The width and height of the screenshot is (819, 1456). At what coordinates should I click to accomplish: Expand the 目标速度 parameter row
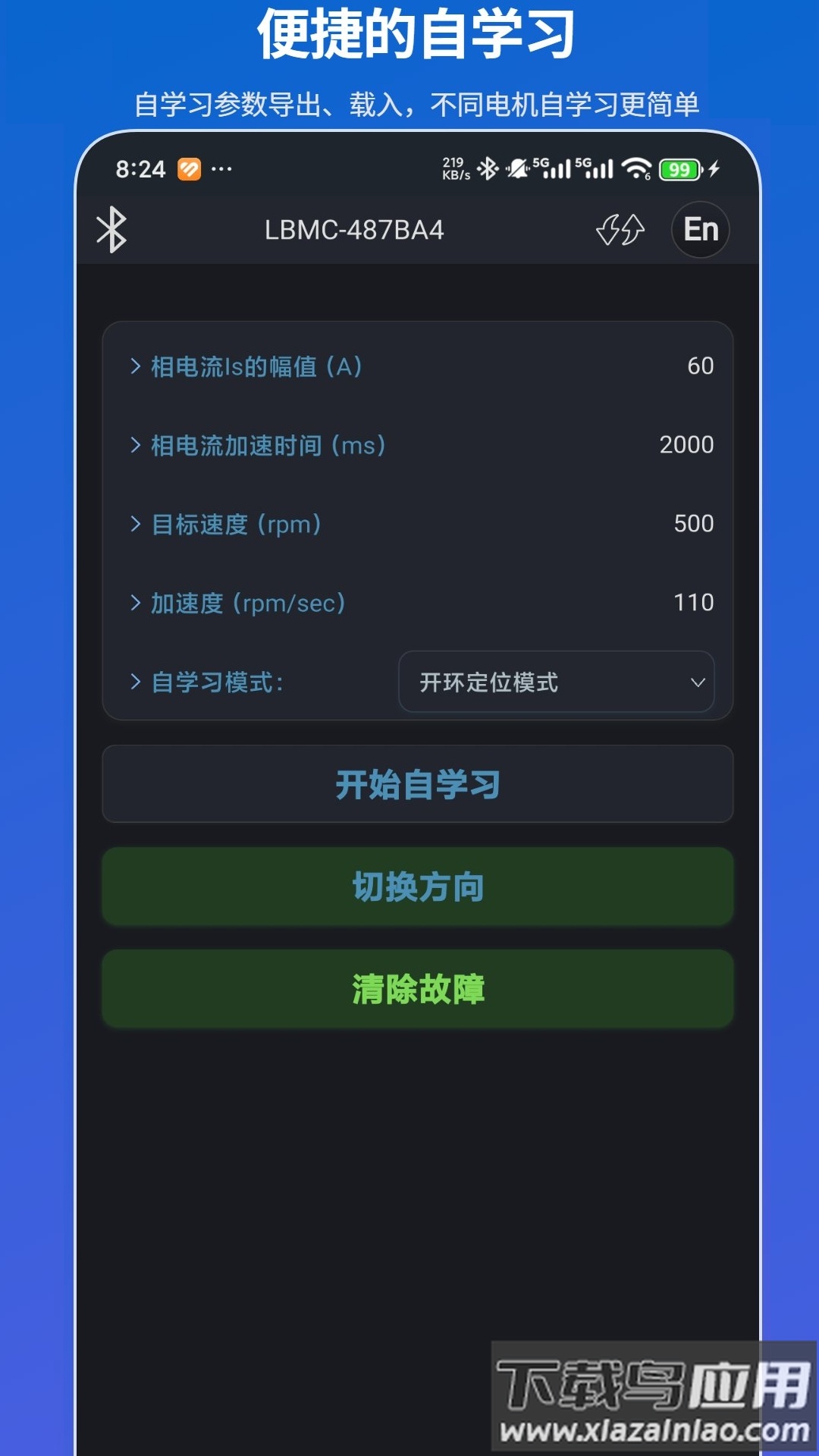[x=227, y=523]
